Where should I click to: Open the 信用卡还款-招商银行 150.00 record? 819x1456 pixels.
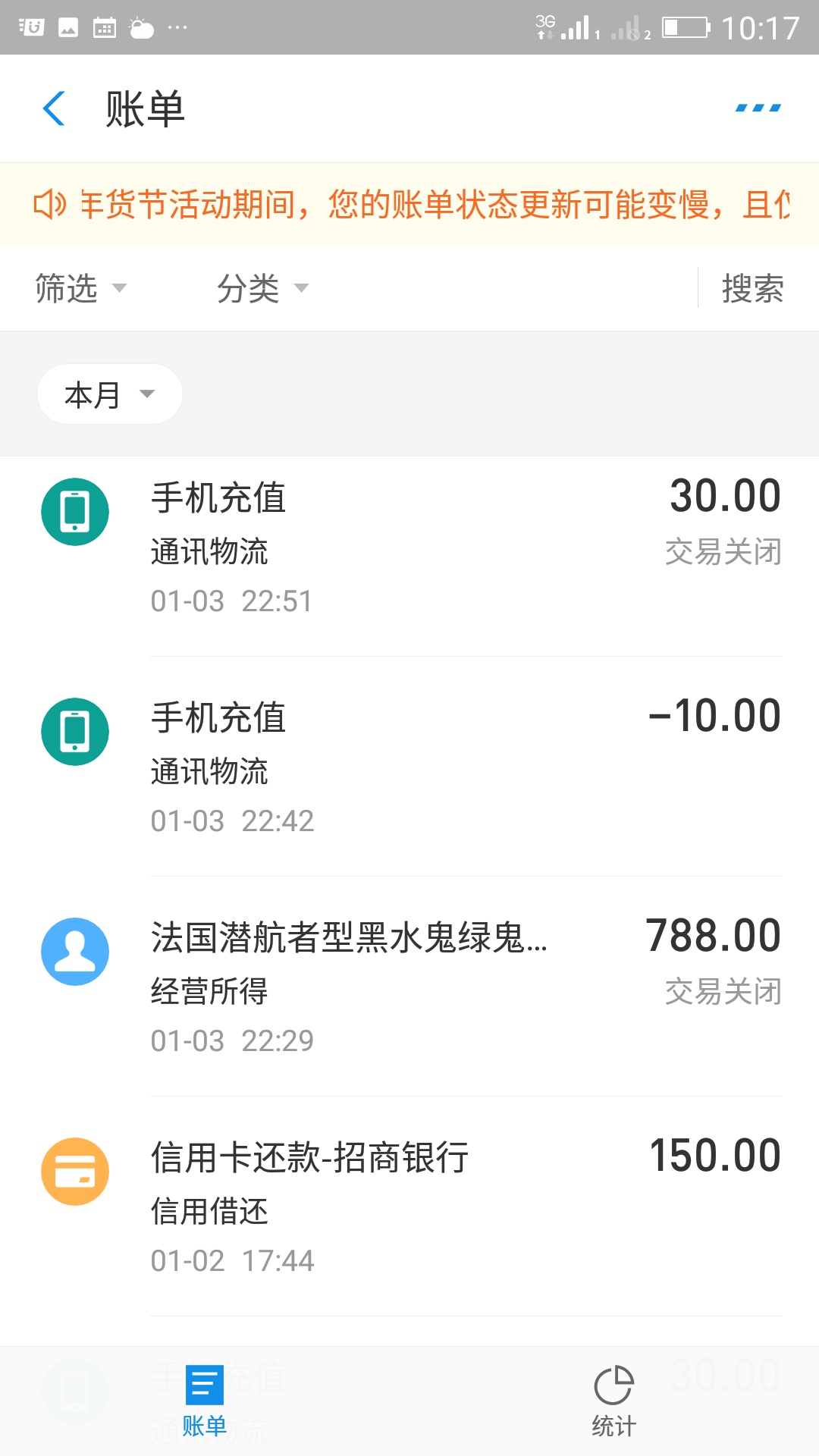pyautogui.click(x=409, y=1207)
